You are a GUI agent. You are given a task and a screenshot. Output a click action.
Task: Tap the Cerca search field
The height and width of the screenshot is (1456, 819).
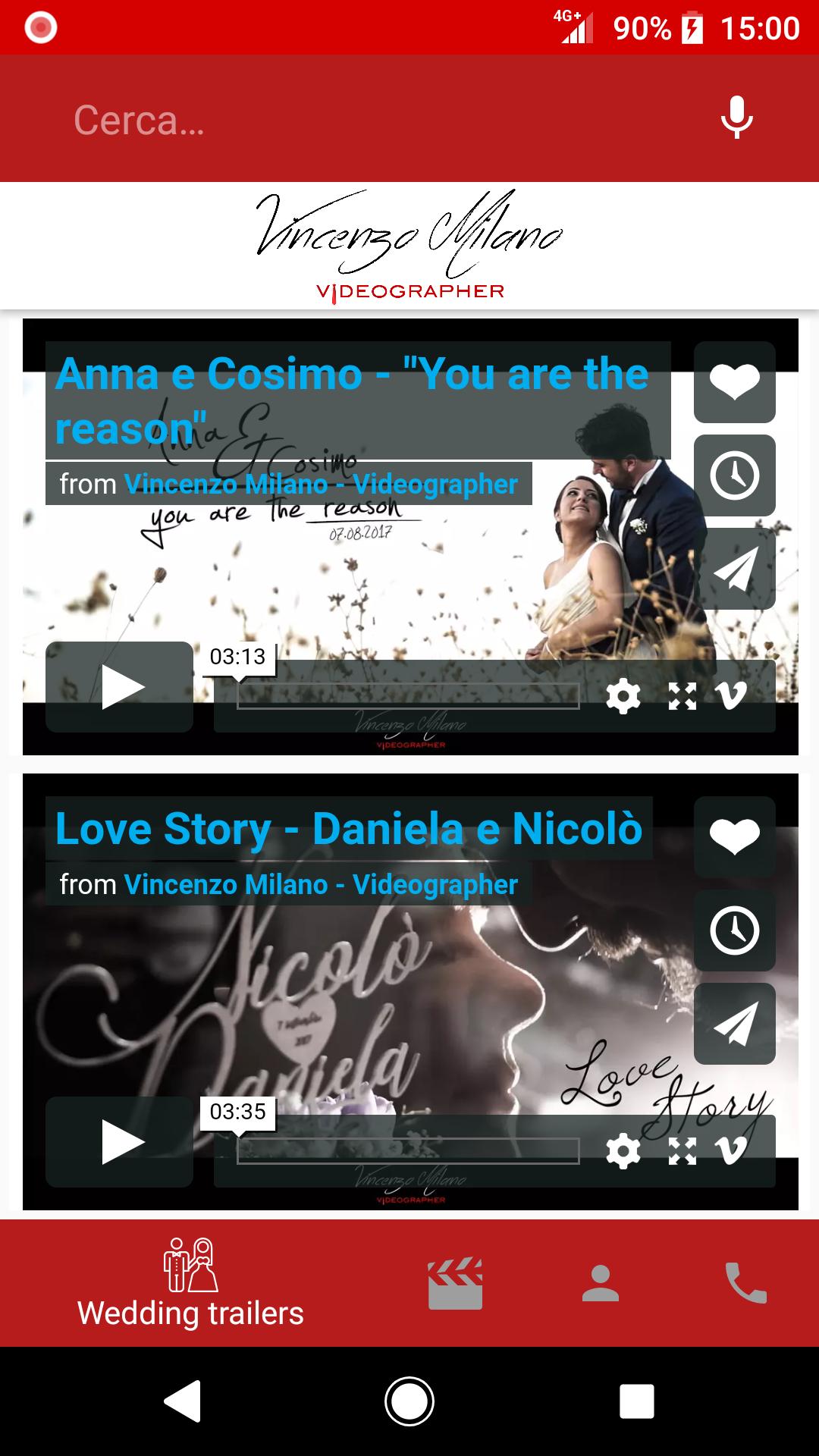tap(364, 120)
